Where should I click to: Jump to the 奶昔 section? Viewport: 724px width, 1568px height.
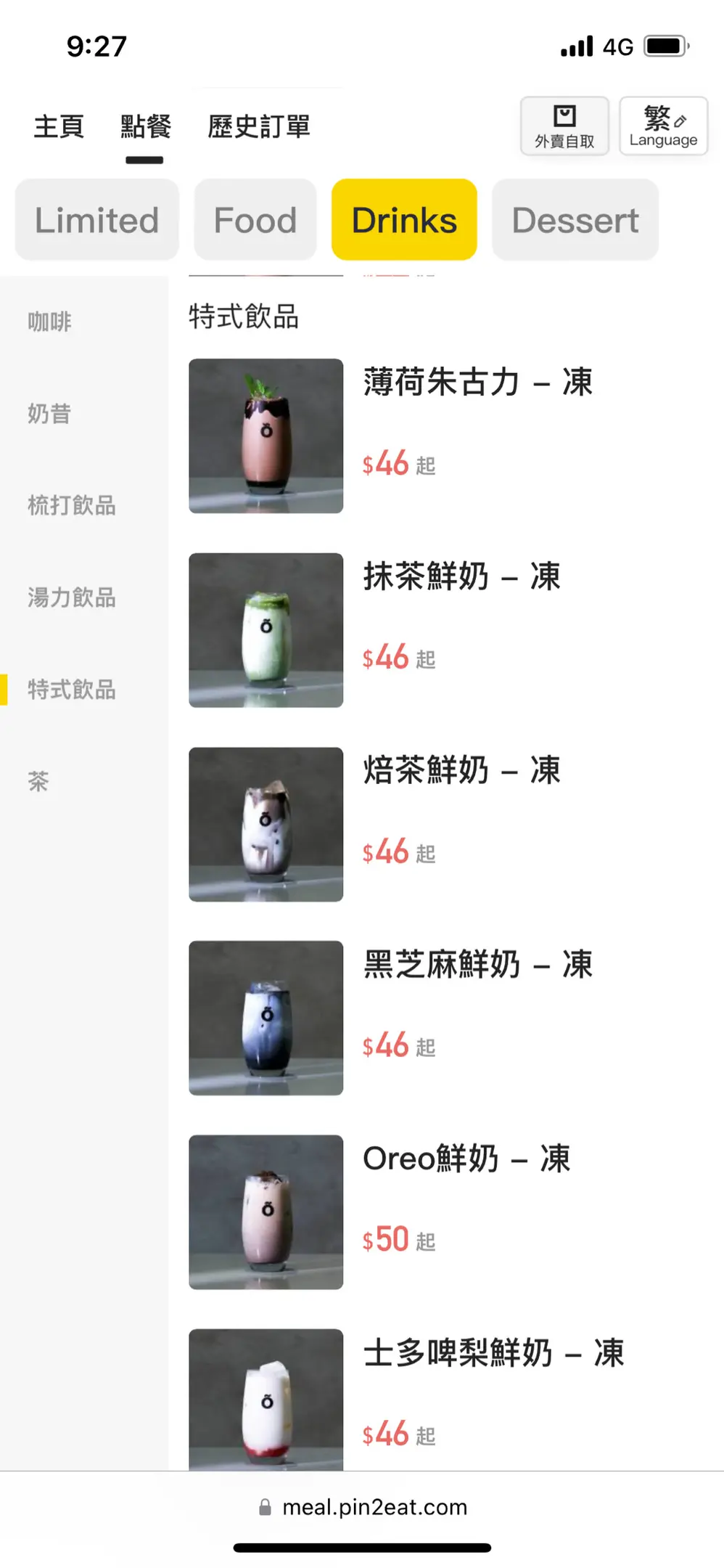(49, 414)
